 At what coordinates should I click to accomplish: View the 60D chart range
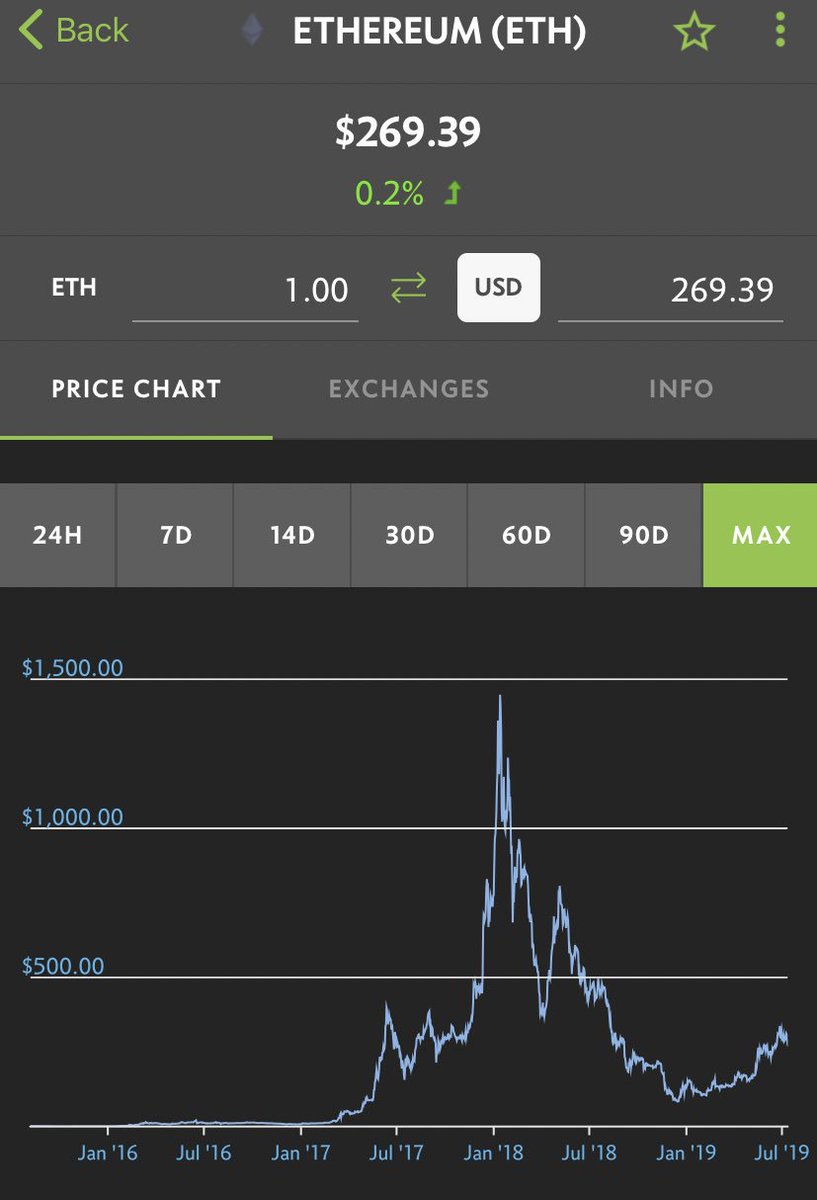point(527,535)
